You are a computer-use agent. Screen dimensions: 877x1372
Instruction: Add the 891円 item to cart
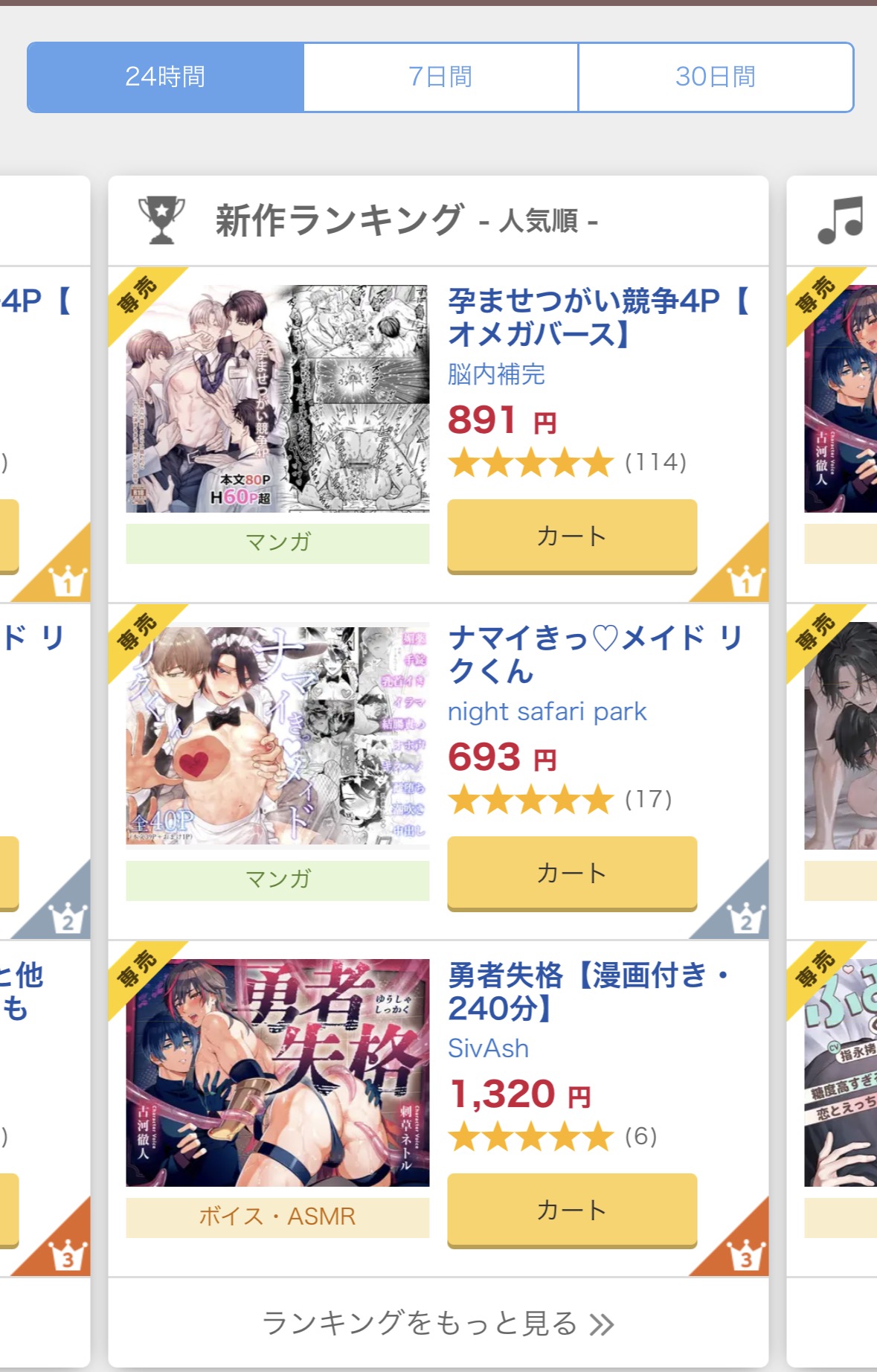571,536
